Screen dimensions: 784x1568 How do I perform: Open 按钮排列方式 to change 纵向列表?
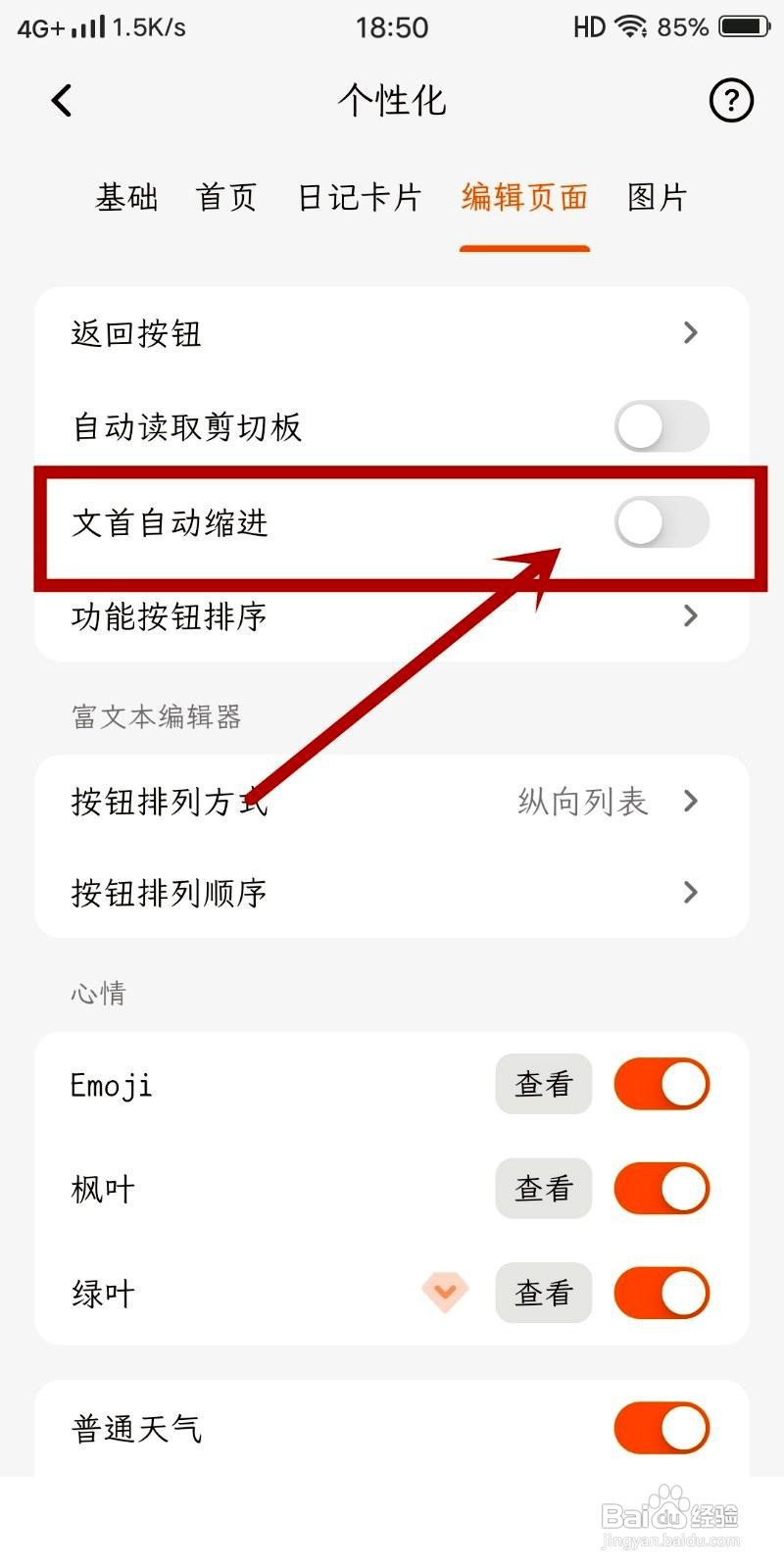(392, 802)
